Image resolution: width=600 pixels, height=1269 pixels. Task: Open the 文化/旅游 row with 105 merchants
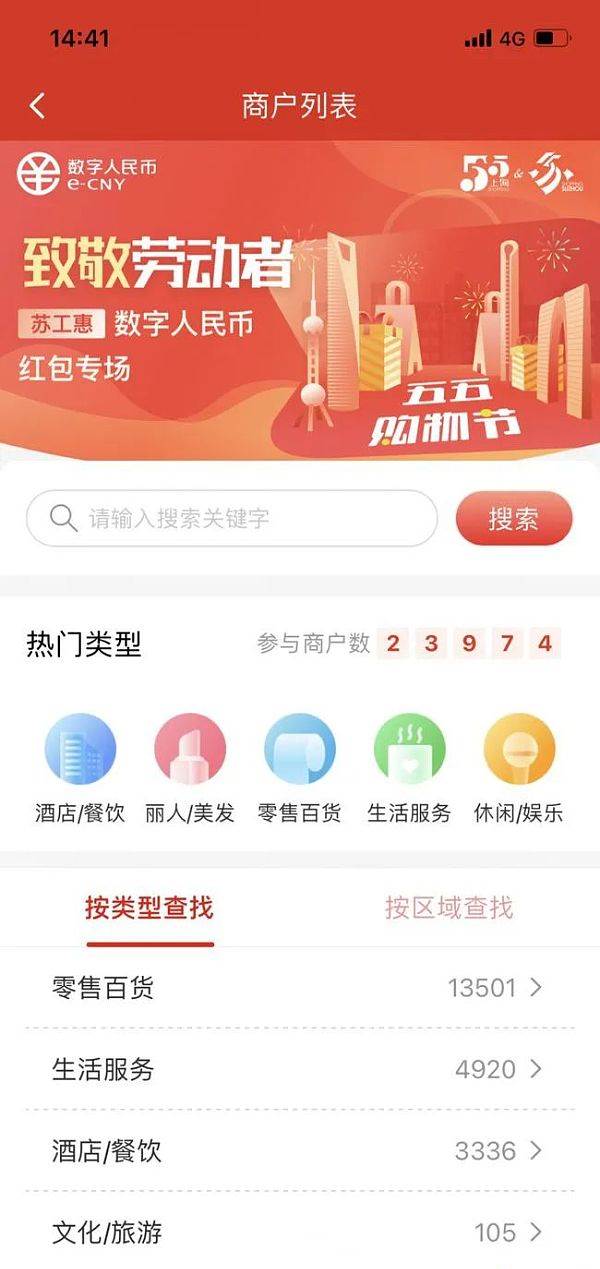point(299,1232)
